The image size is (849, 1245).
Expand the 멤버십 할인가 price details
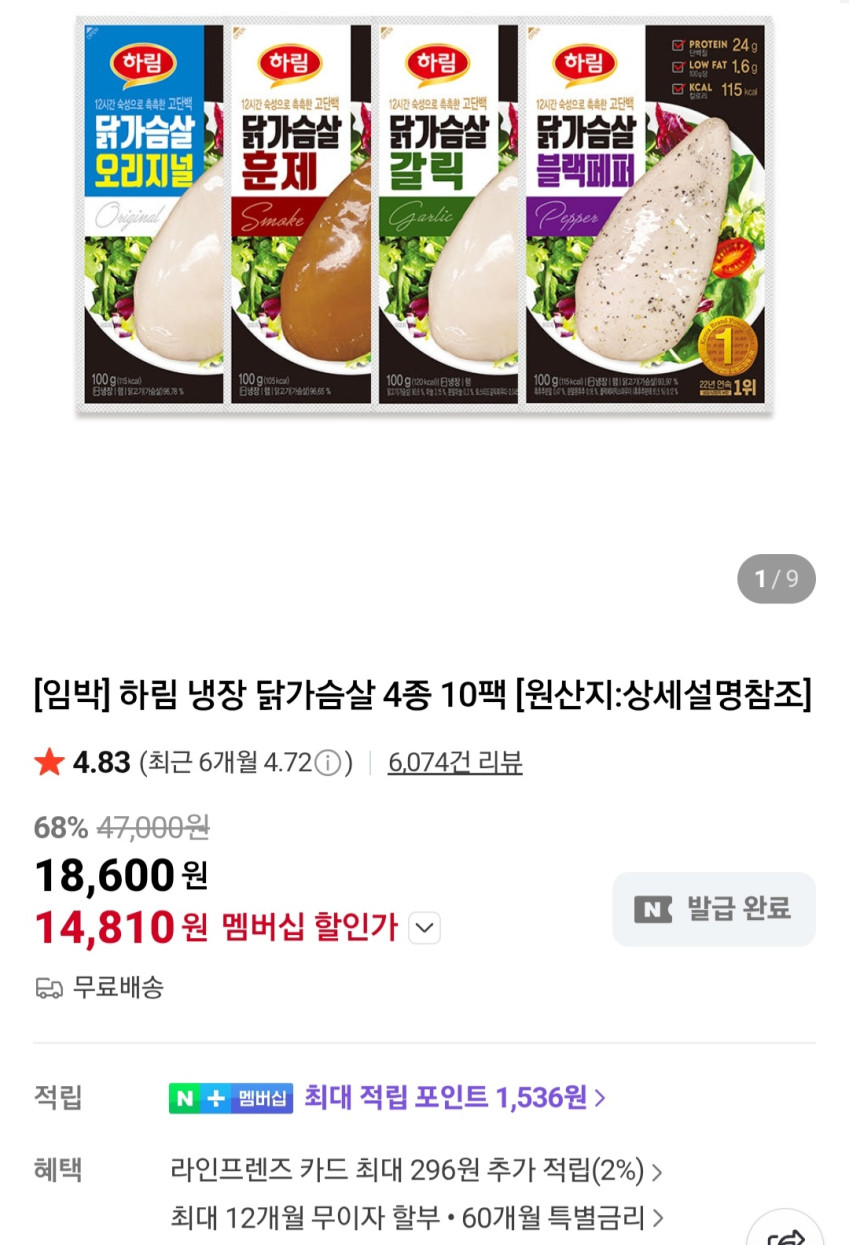click(425, 928)
